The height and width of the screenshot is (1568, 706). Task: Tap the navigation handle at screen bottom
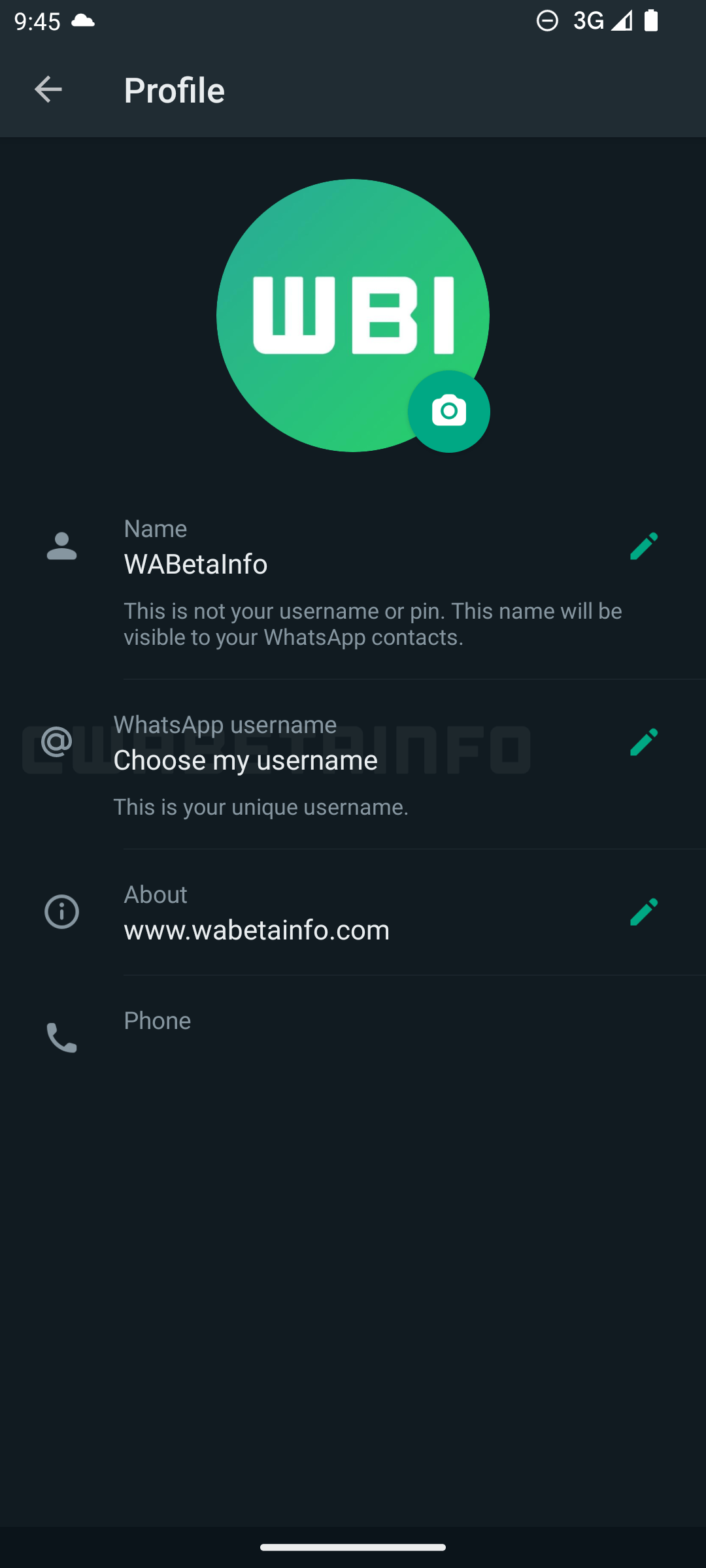pyautogui.click(x=353, y=1546)
